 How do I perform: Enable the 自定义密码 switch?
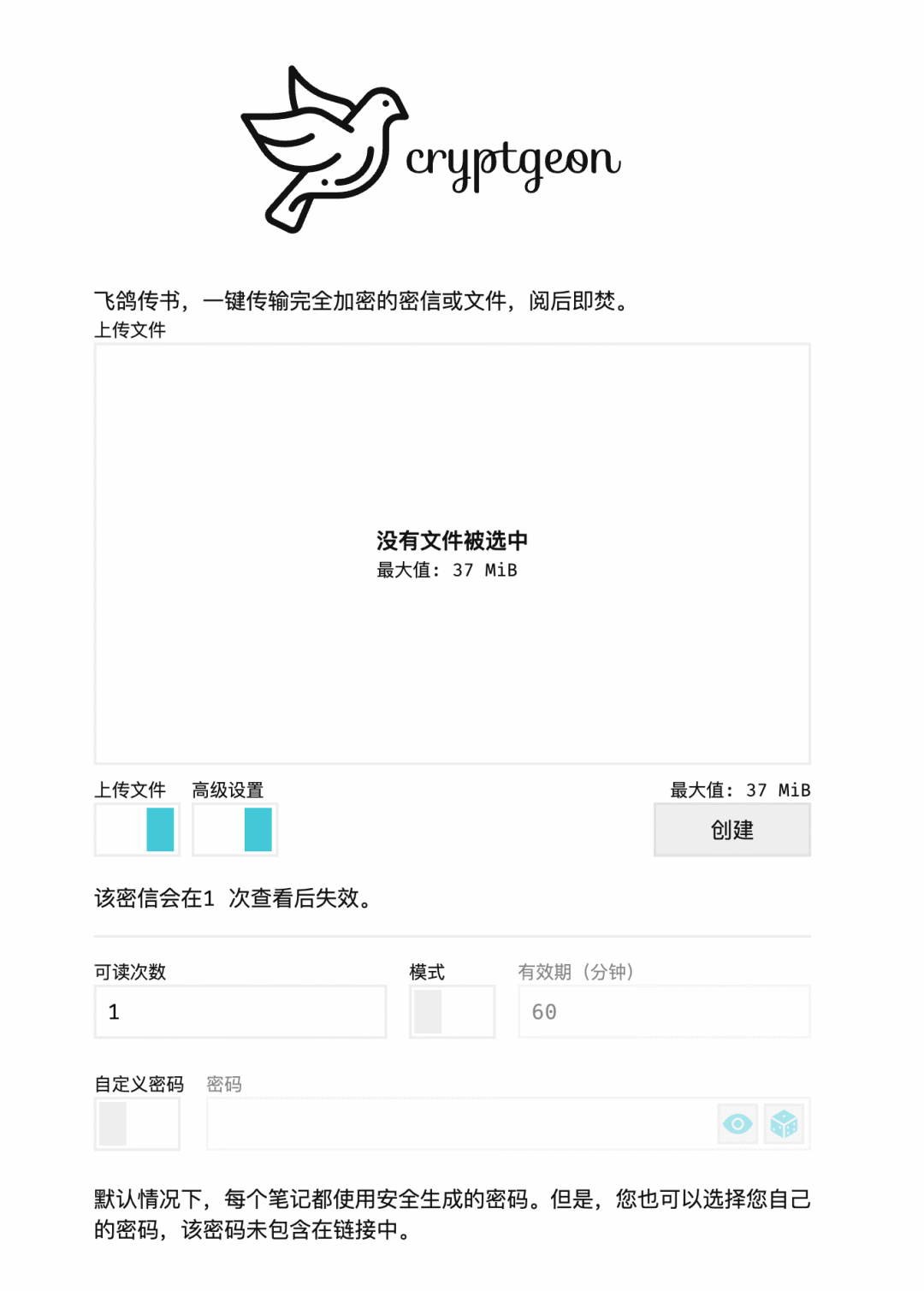[x=137, y=1124]
